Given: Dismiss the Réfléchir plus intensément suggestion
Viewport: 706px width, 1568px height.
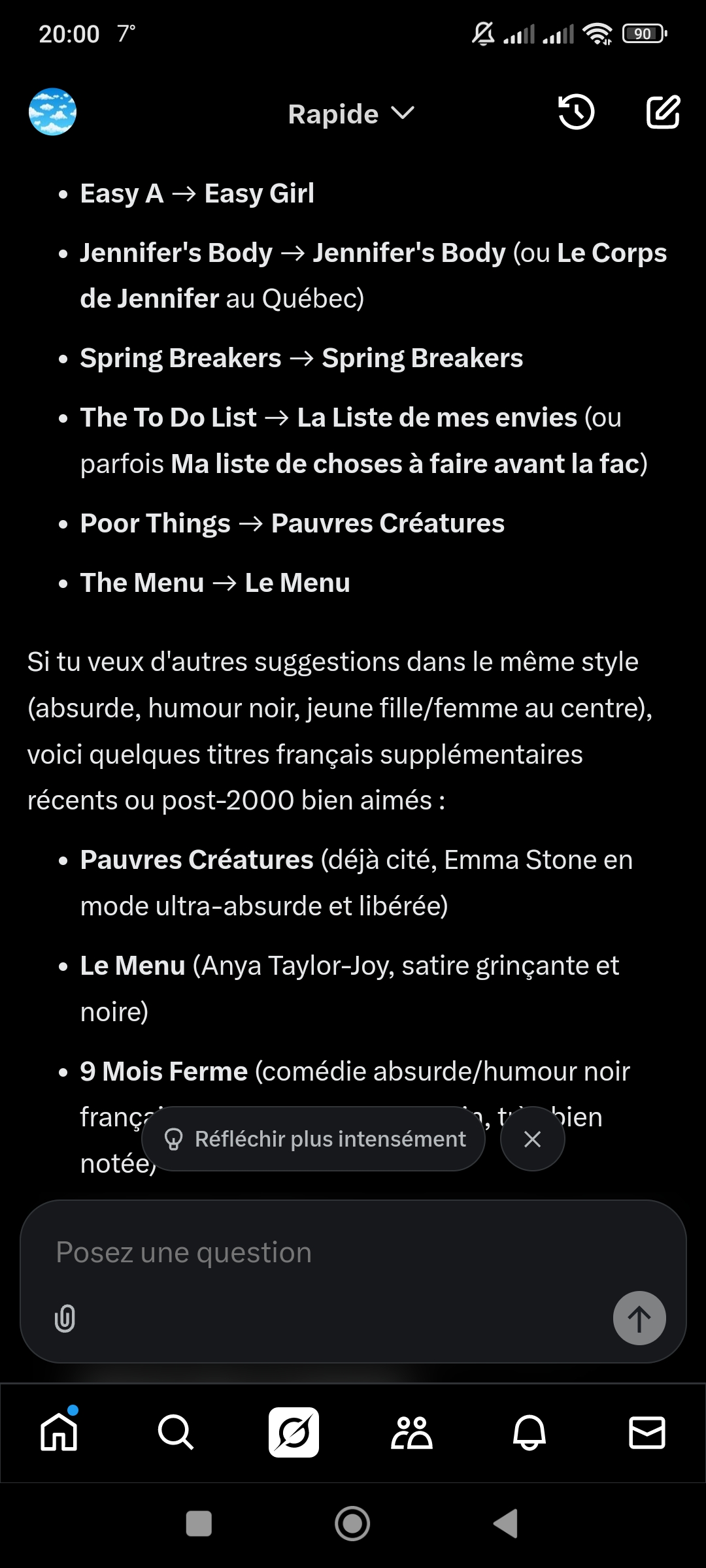Looking at the screenshot, I should click(532, 1139).
